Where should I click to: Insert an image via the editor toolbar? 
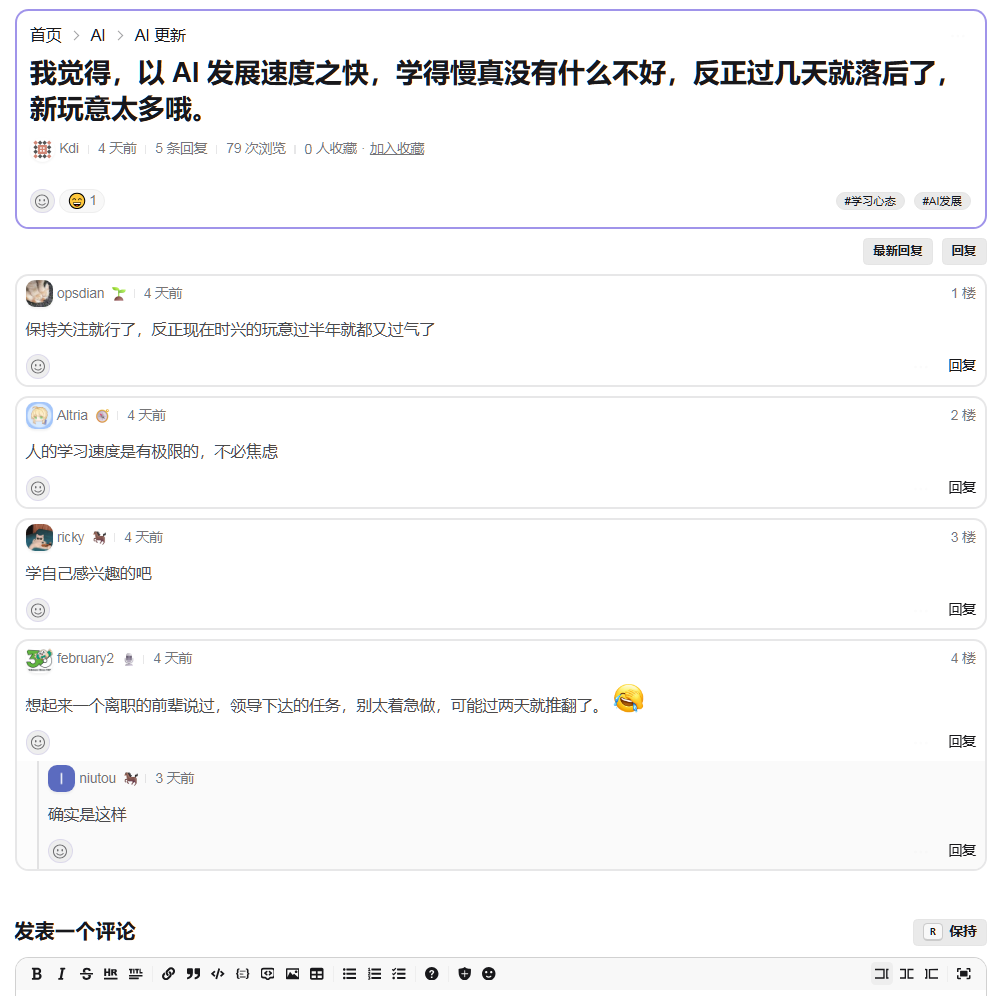click(292, 973)
